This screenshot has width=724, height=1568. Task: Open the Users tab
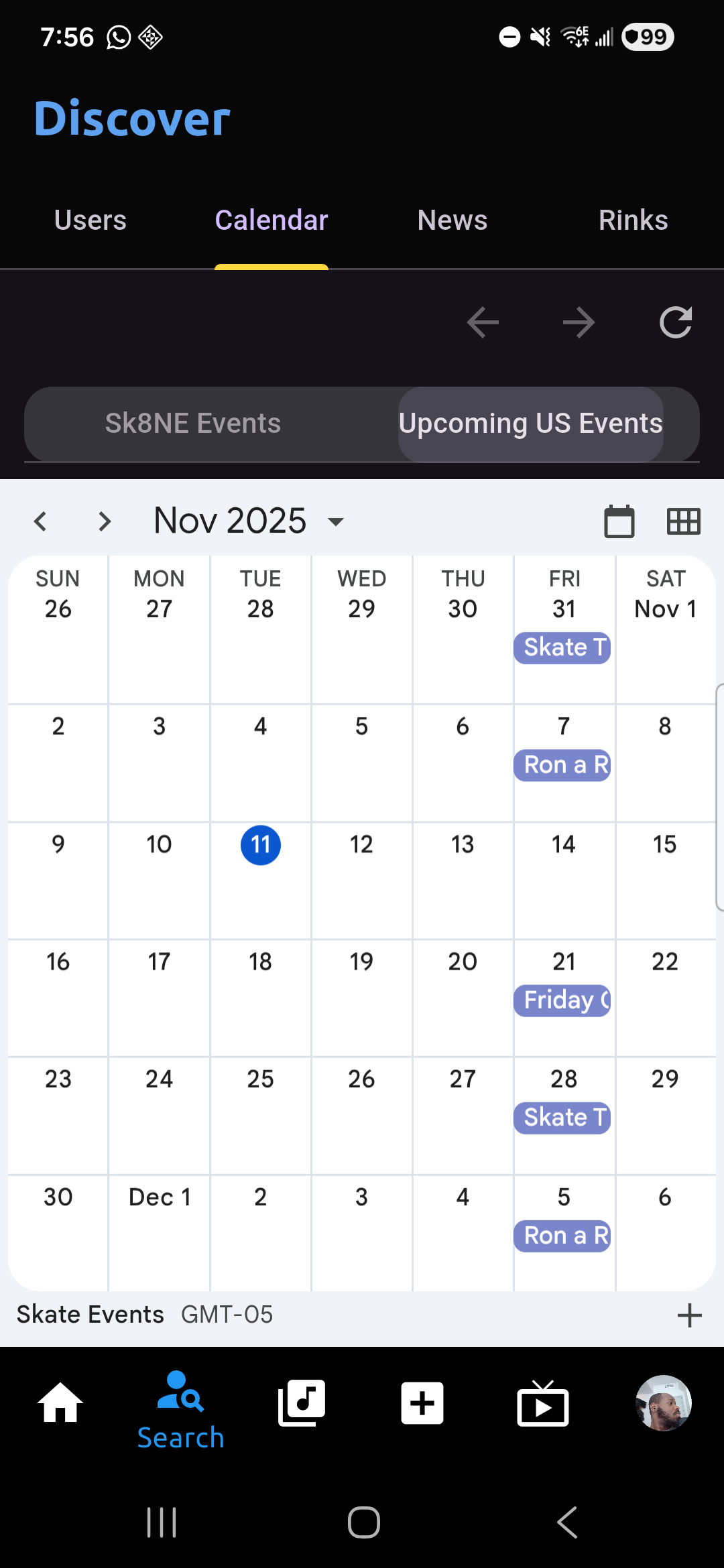click(90, 219)
